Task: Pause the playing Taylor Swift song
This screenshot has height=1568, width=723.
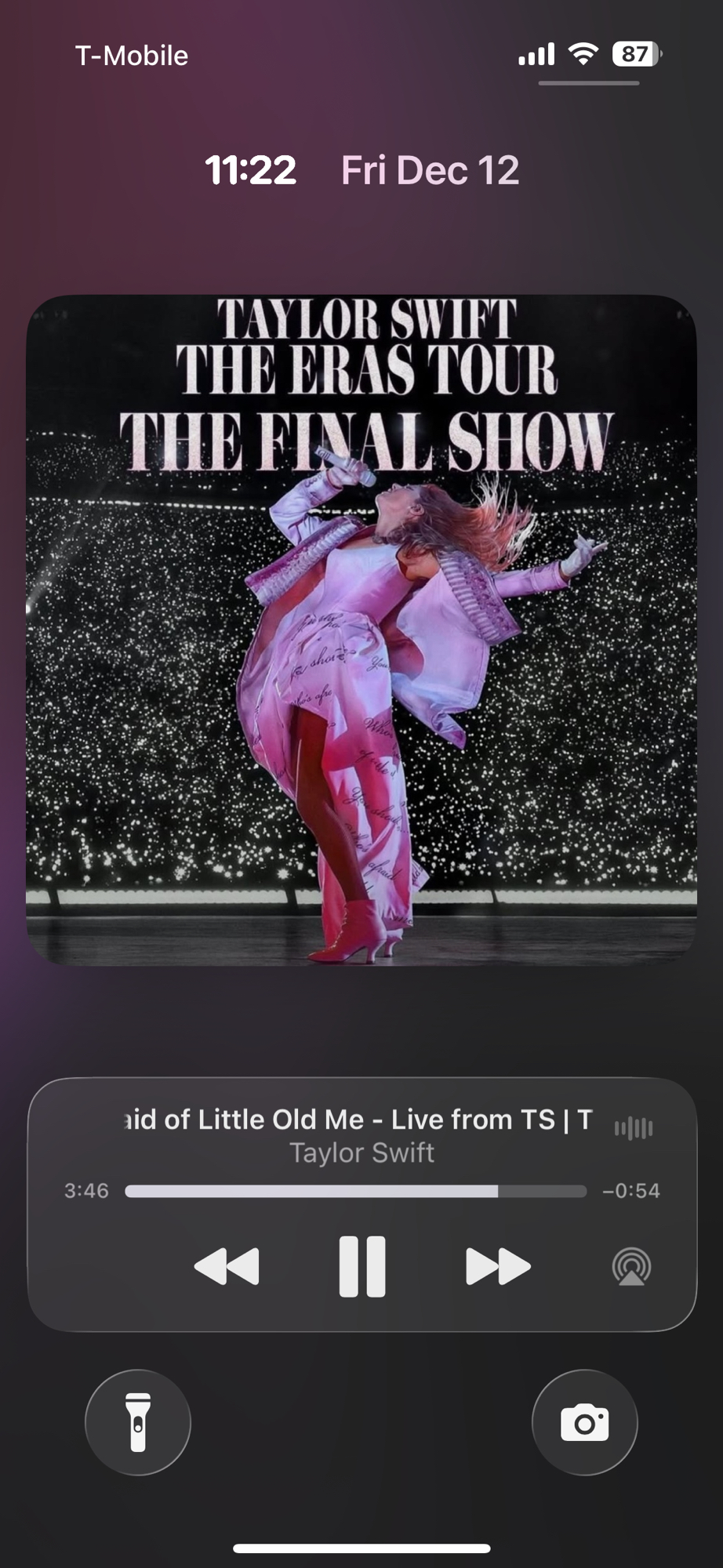Action: (x=361, y=1266)
